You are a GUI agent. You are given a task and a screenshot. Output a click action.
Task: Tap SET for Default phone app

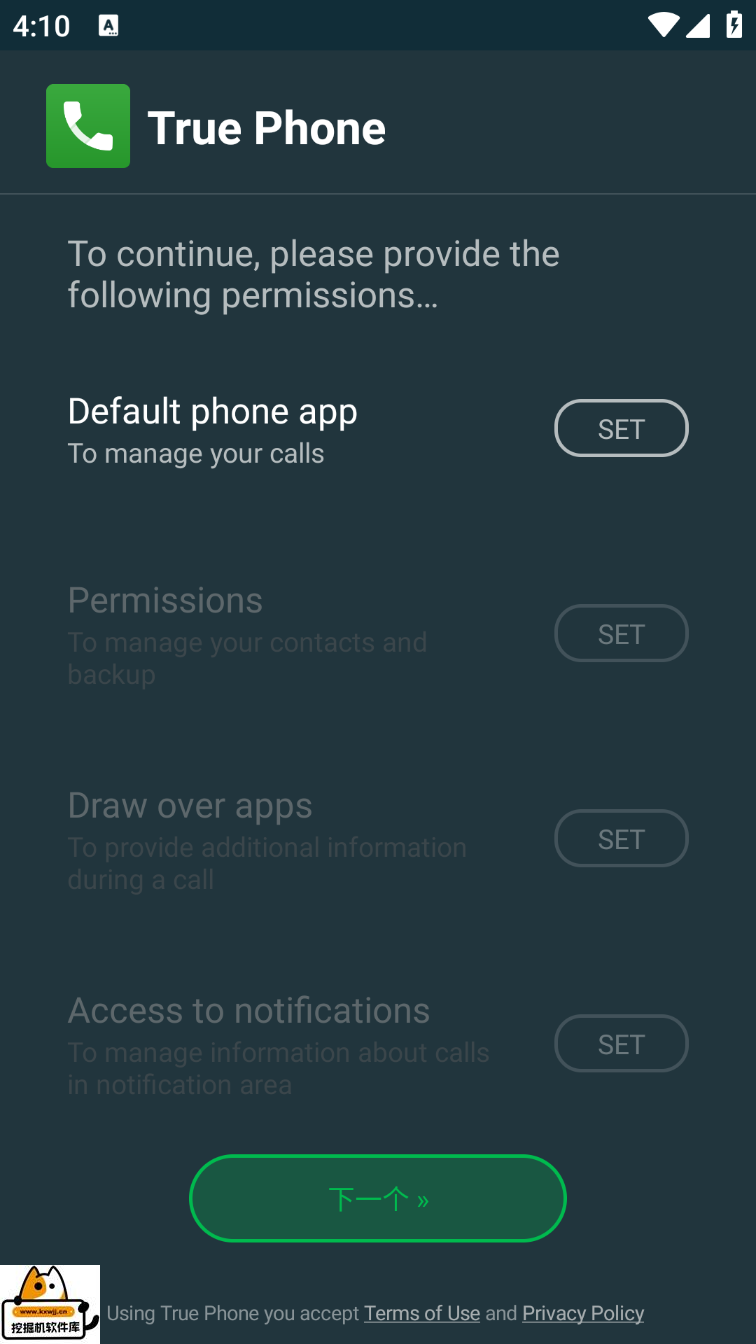tap(621, 429)
